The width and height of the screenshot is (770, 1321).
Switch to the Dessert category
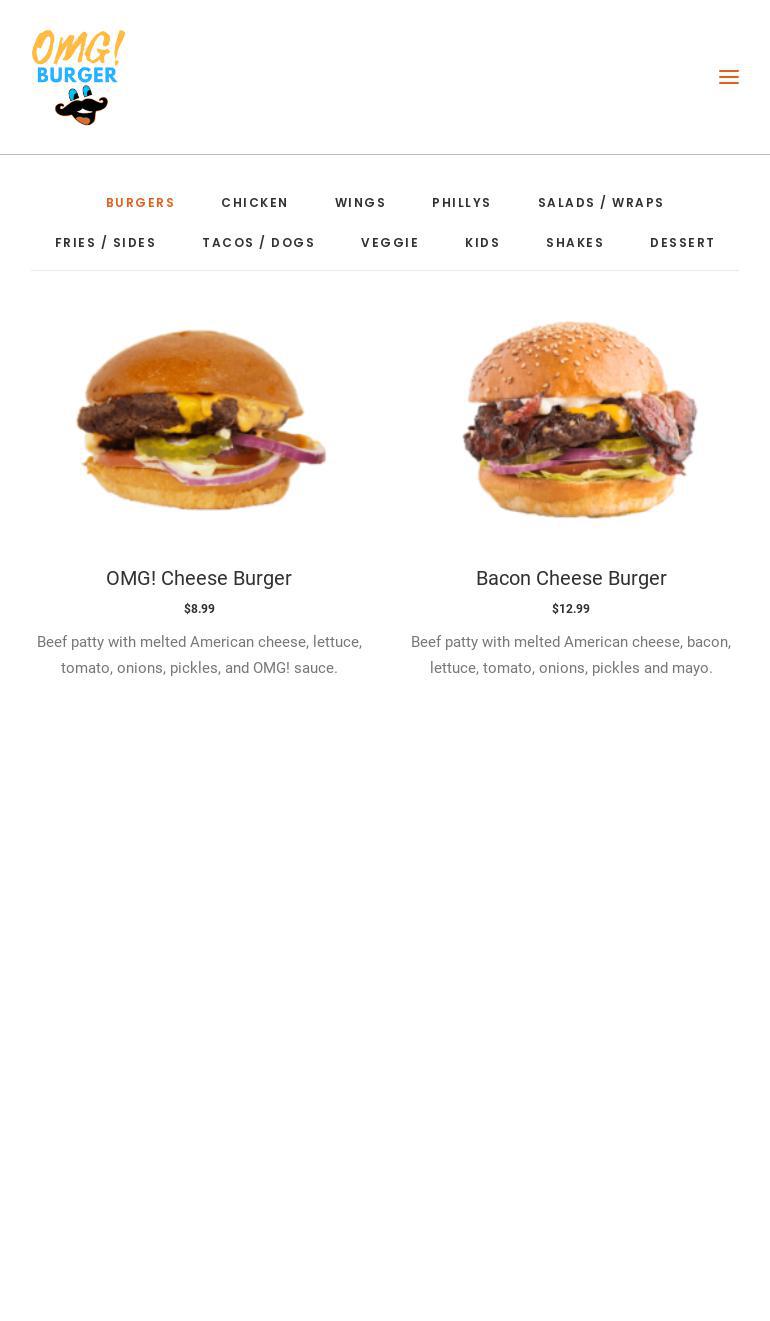pyautogui.click(x=682, y=243)
